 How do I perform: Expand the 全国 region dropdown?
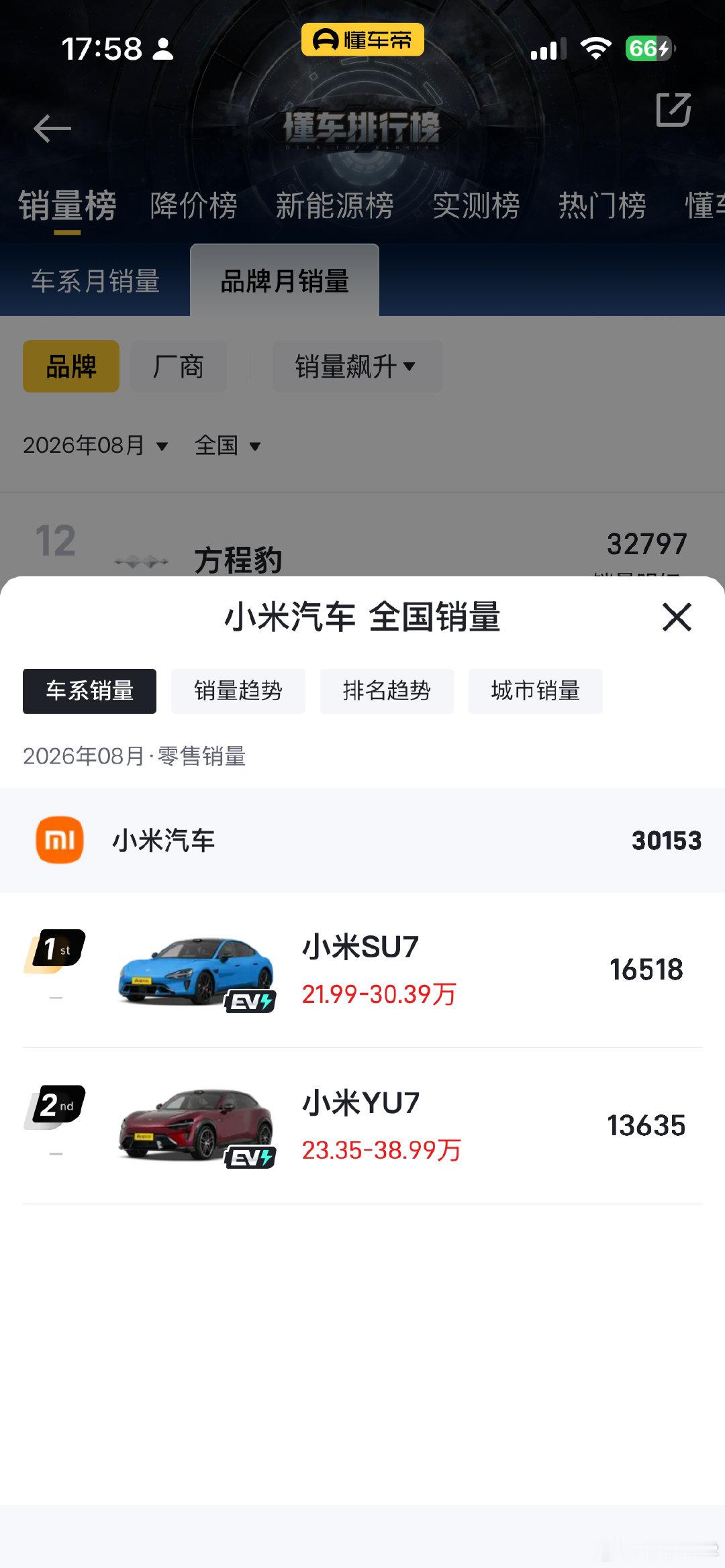click(228, 445)
